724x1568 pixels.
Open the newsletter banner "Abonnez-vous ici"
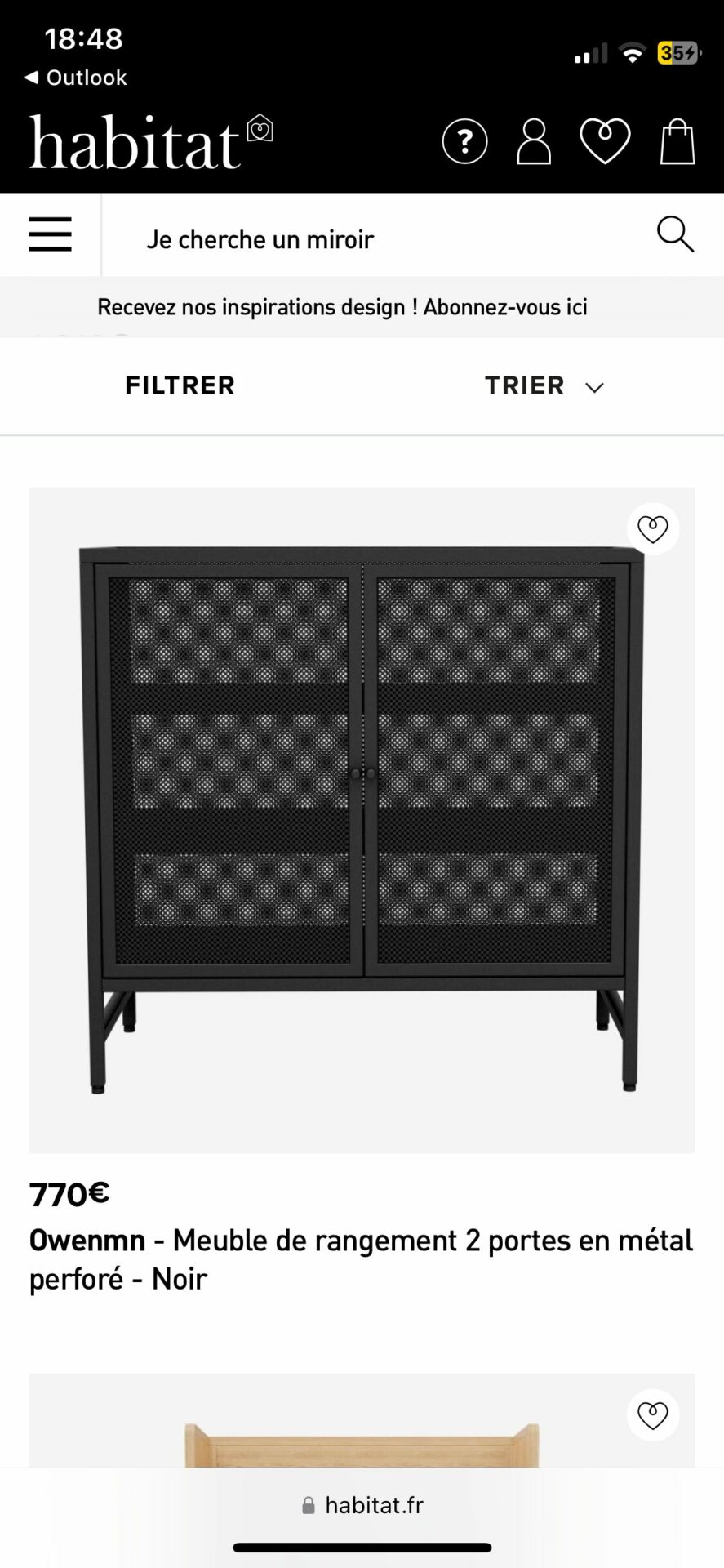(x=343, y=307)
